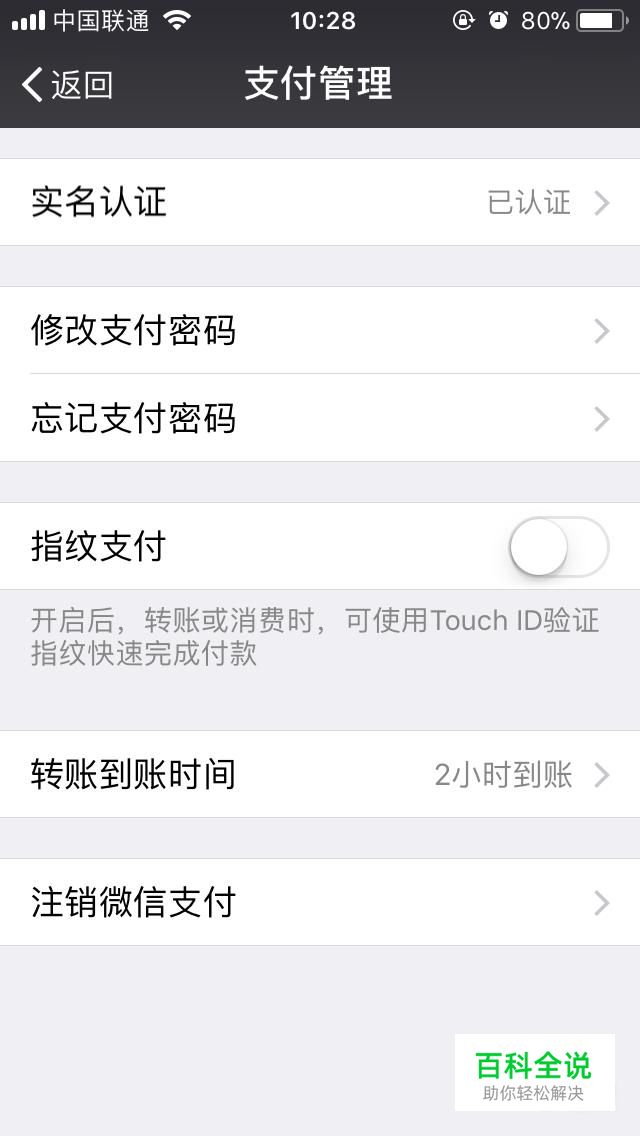Go back via the 返回 button
The image size is (640, 1136).
[x=66, y=85]
